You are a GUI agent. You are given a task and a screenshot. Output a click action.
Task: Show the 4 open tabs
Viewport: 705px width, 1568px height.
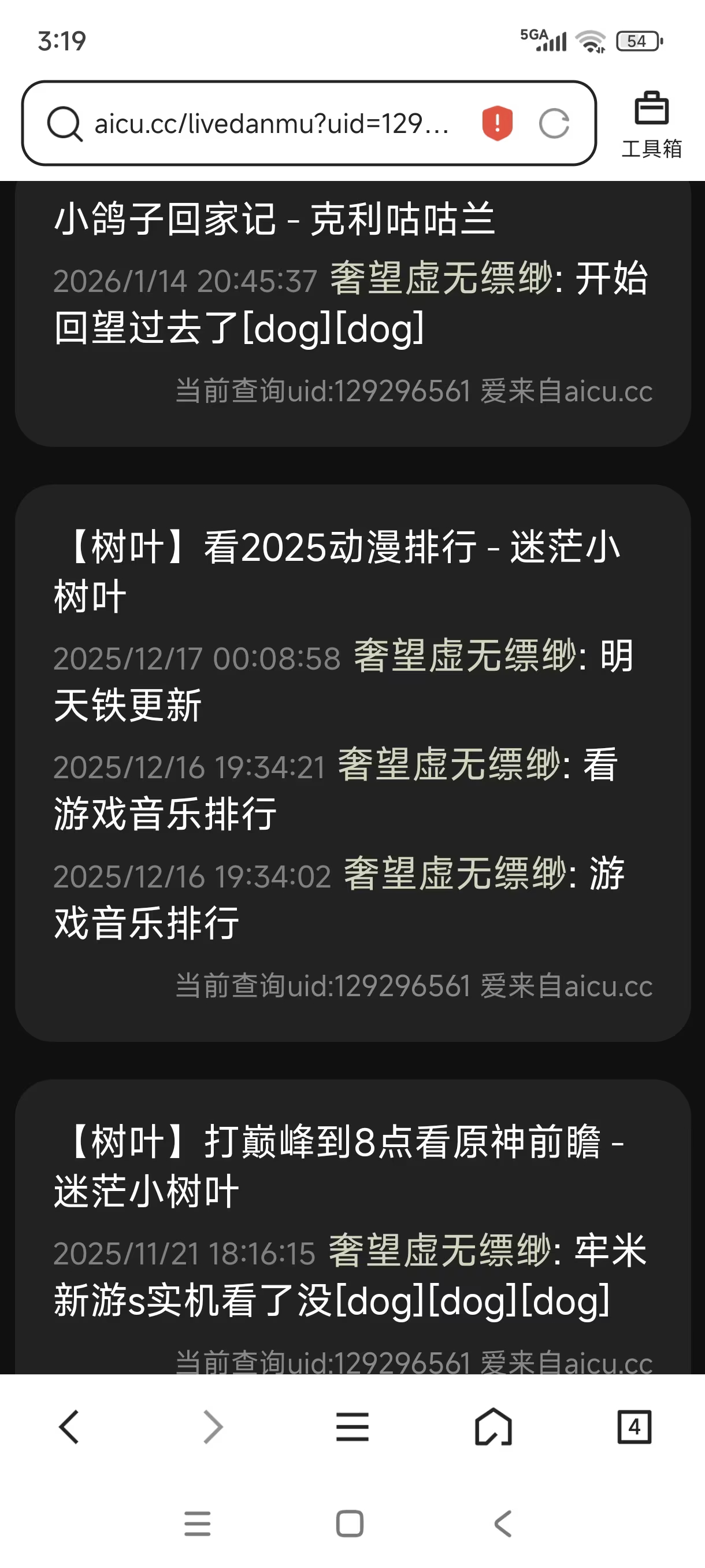point(634,1427)
